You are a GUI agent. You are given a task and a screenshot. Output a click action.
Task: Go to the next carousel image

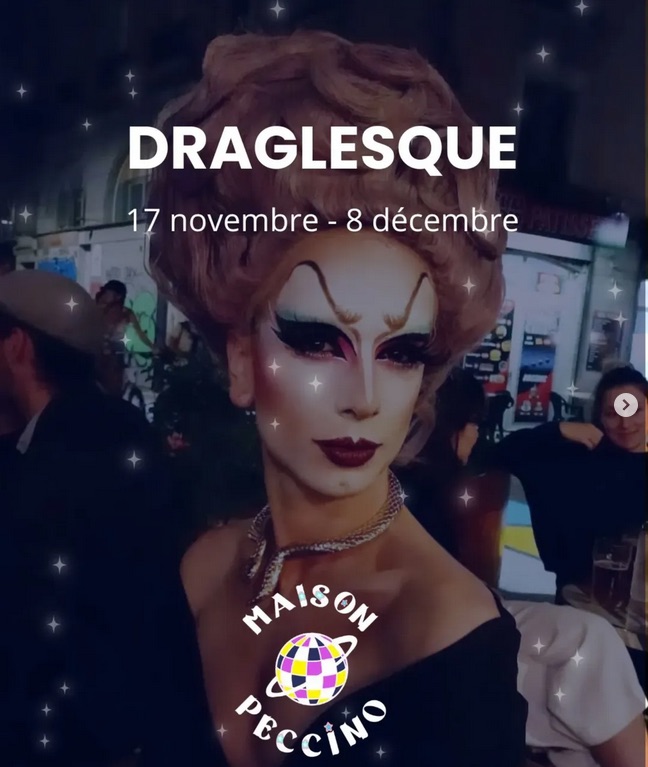(x=625, y=405)
